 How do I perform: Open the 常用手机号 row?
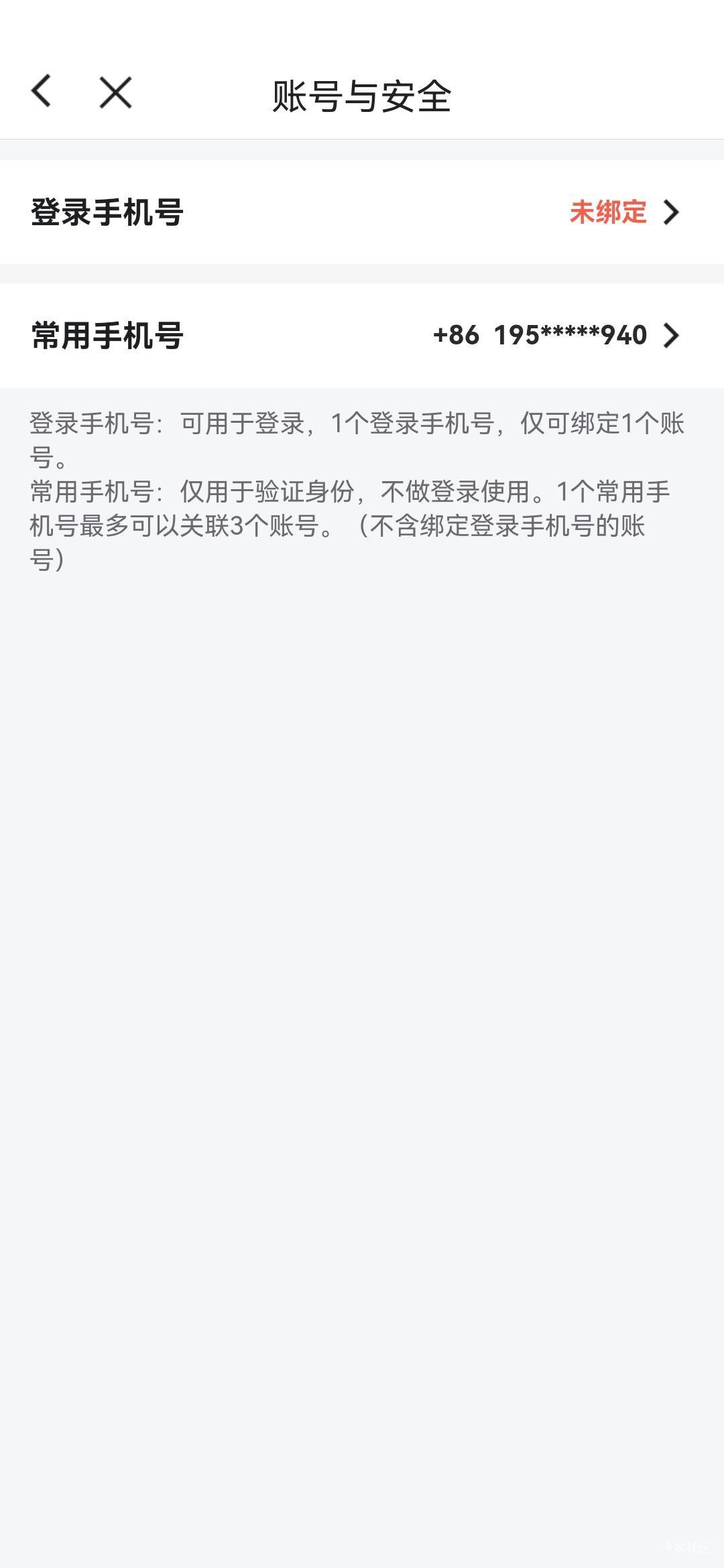(362, 336)
